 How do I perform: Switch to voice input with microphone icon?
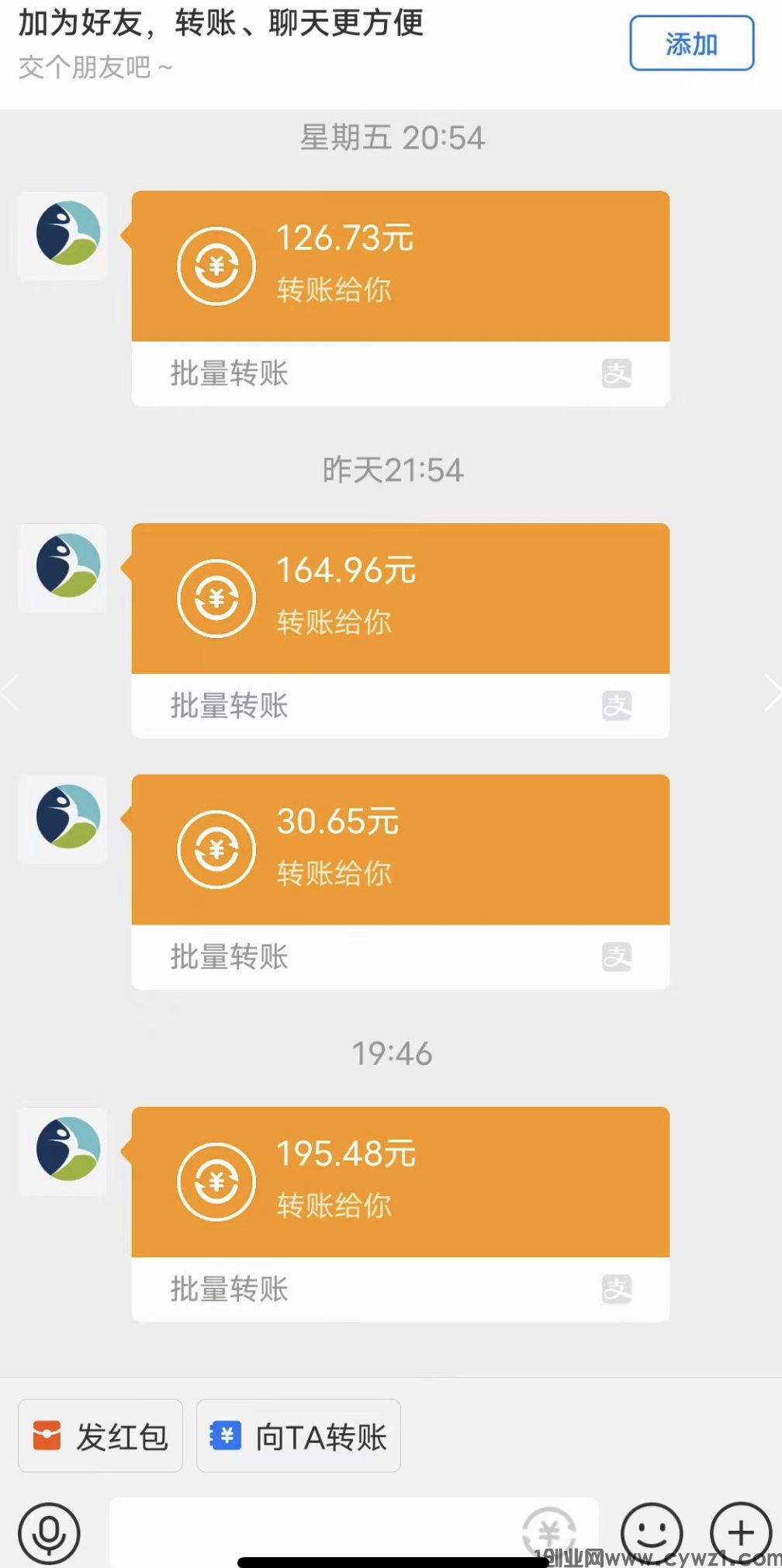tap(50, 1533)
